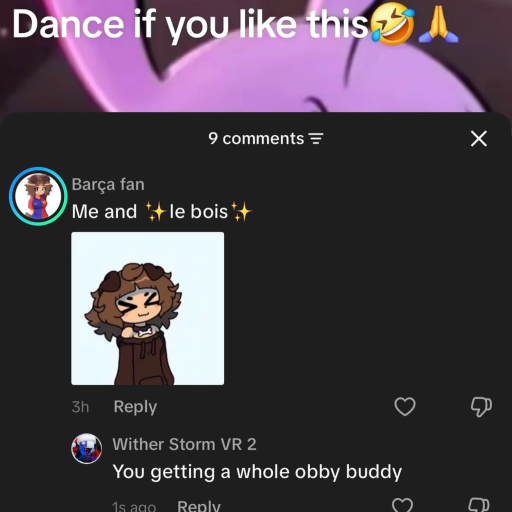Like Wither Storm VR 2's comment
This screenshot has width=512, height=512.
tap(402, 505)
